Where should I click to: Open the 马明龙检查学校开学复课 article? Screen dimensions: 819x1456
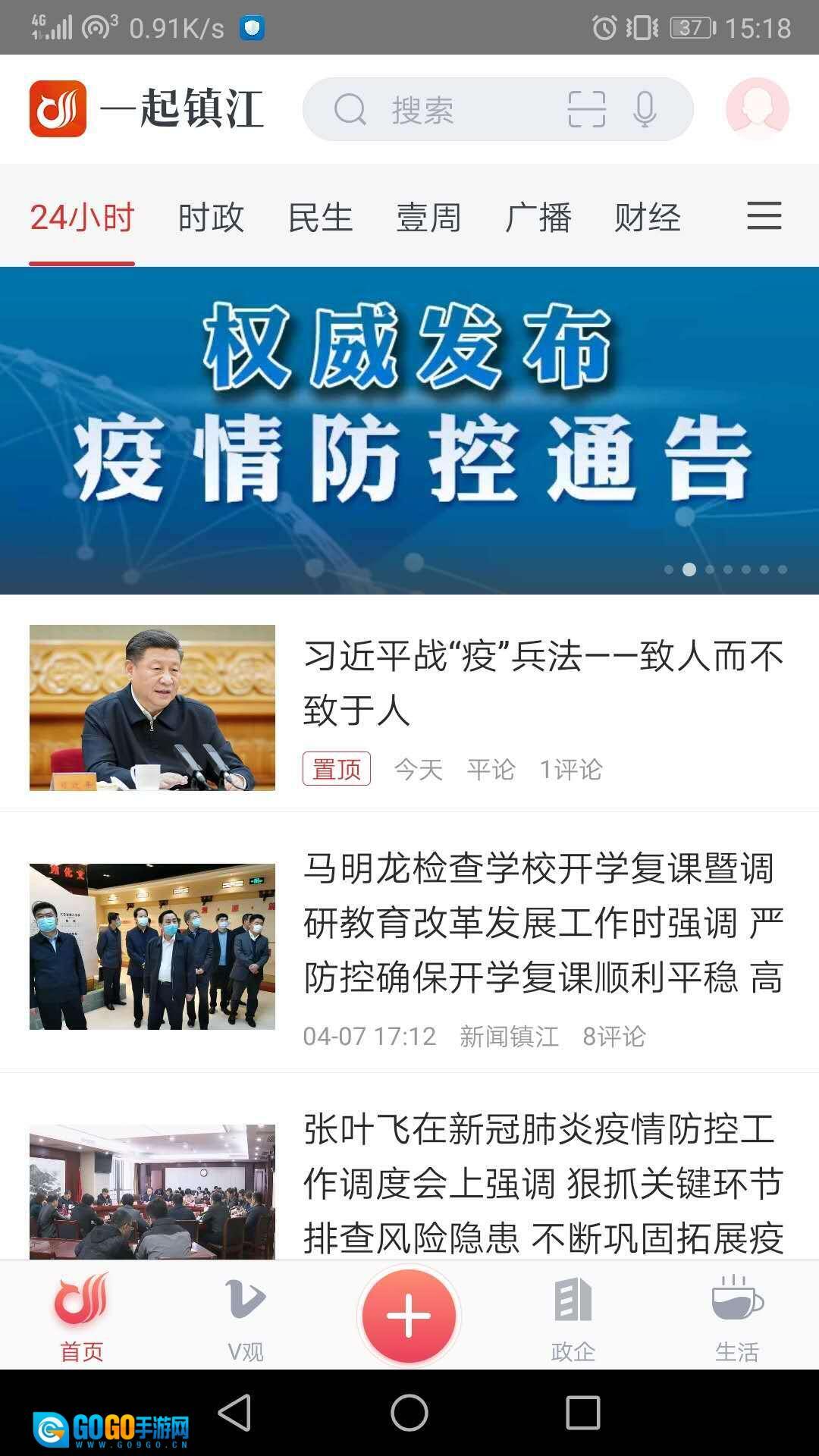click(x=542, y=922)
